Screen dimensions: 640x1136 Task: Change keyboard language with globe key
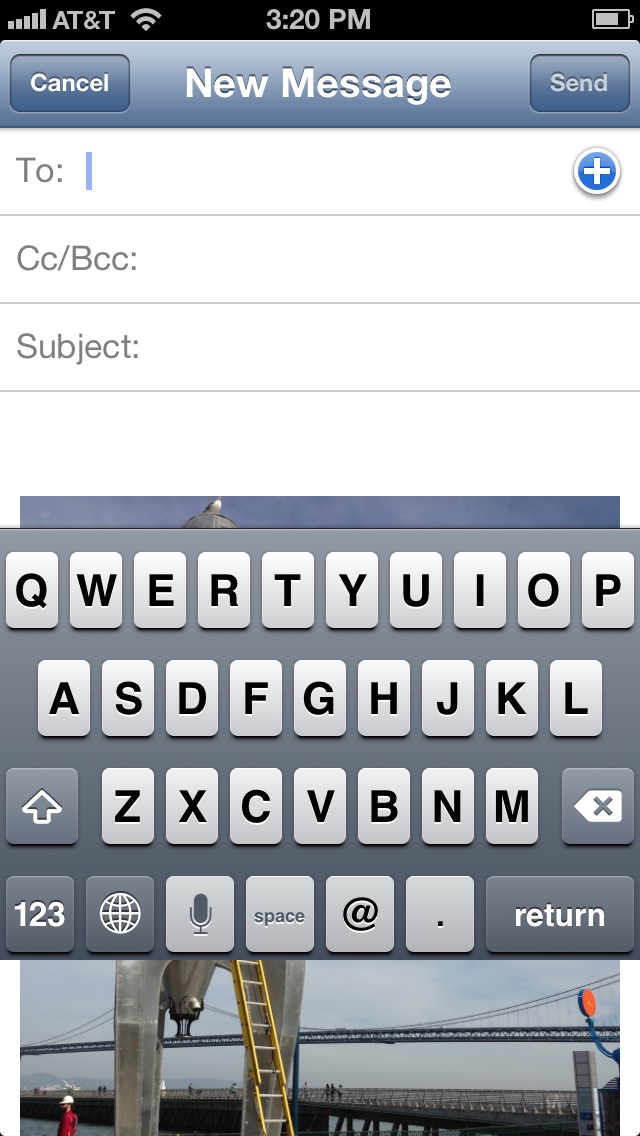click(x=120, y=914)
